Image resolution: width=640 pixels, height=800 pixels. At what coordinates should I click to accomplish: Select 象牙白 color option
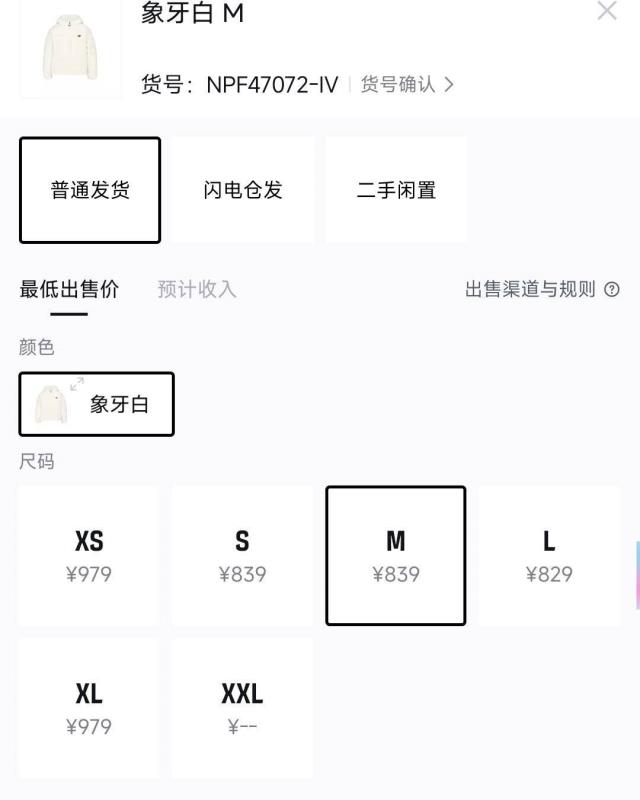pos(96,404)
